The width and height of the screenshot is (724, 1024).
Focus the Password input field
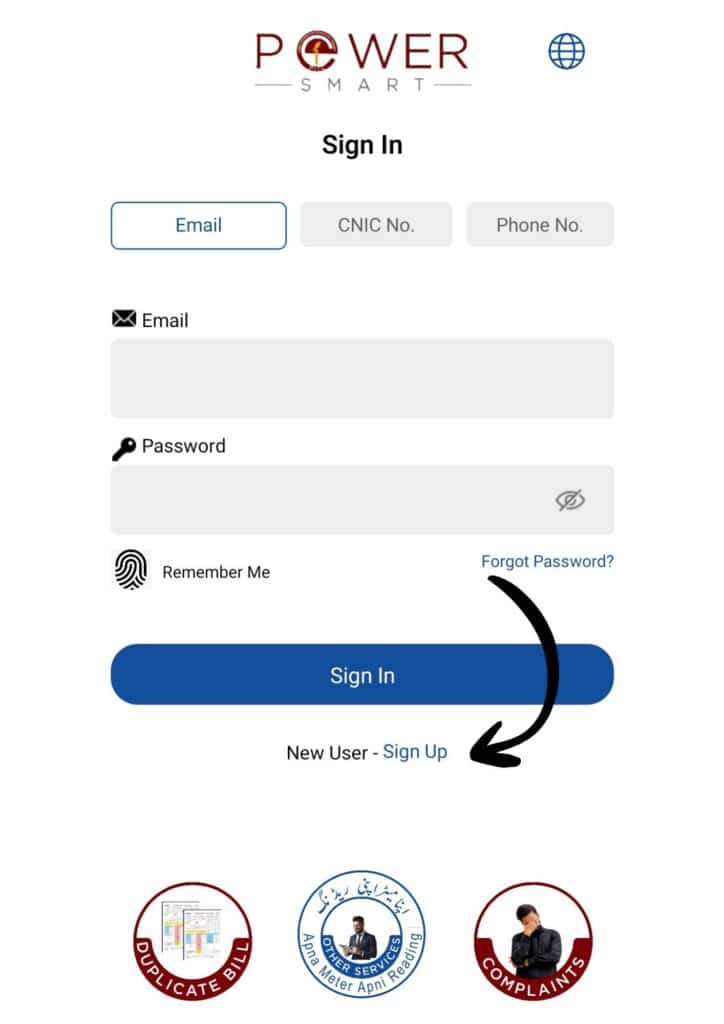point(330,499)
